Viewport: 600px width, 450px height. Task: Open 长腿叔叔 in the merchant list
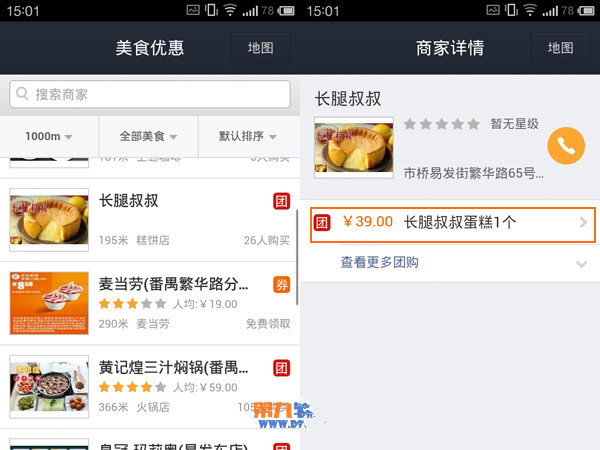pyautogui.click(x=150, y=215)
